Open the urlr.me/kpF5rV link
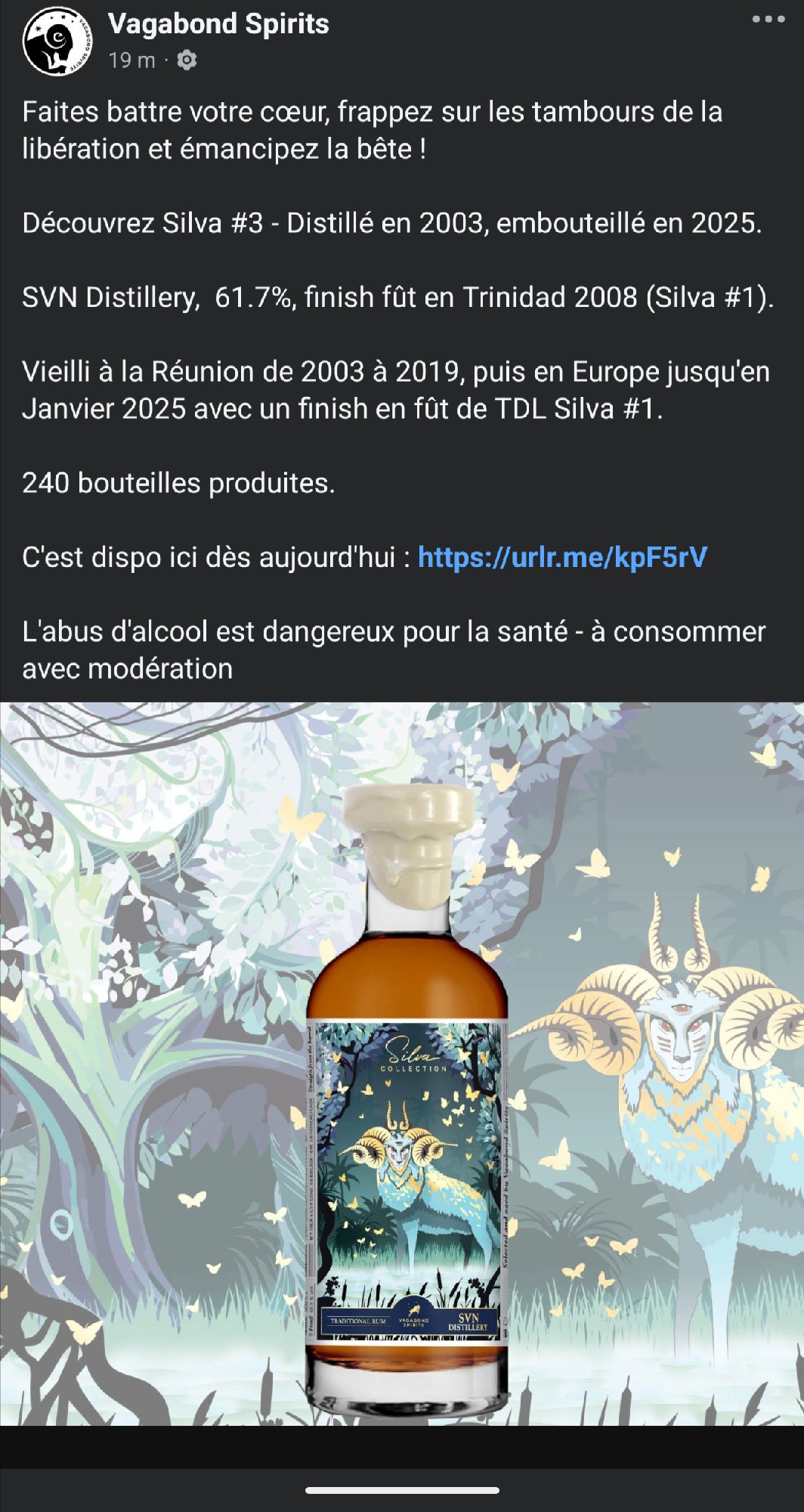 562,557
